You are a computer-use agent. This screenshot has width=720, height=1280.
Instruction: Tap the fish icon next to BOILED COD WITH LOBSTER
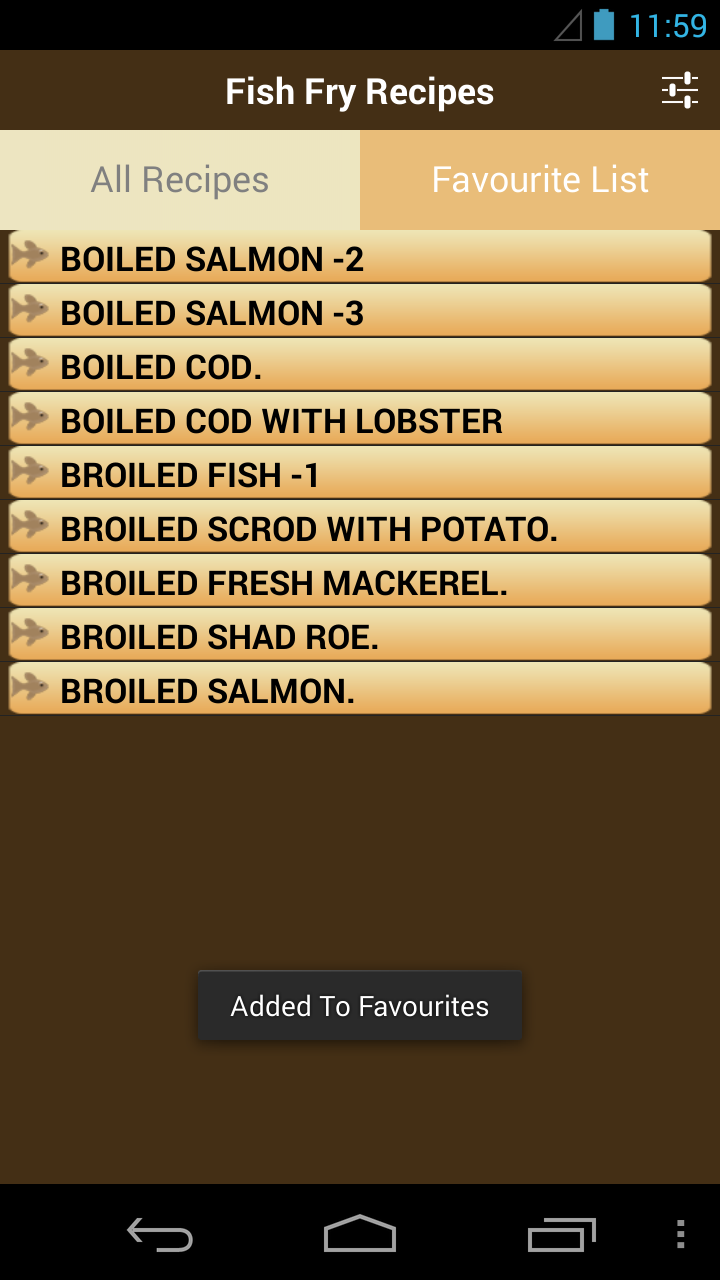click(x=32, y=420)
